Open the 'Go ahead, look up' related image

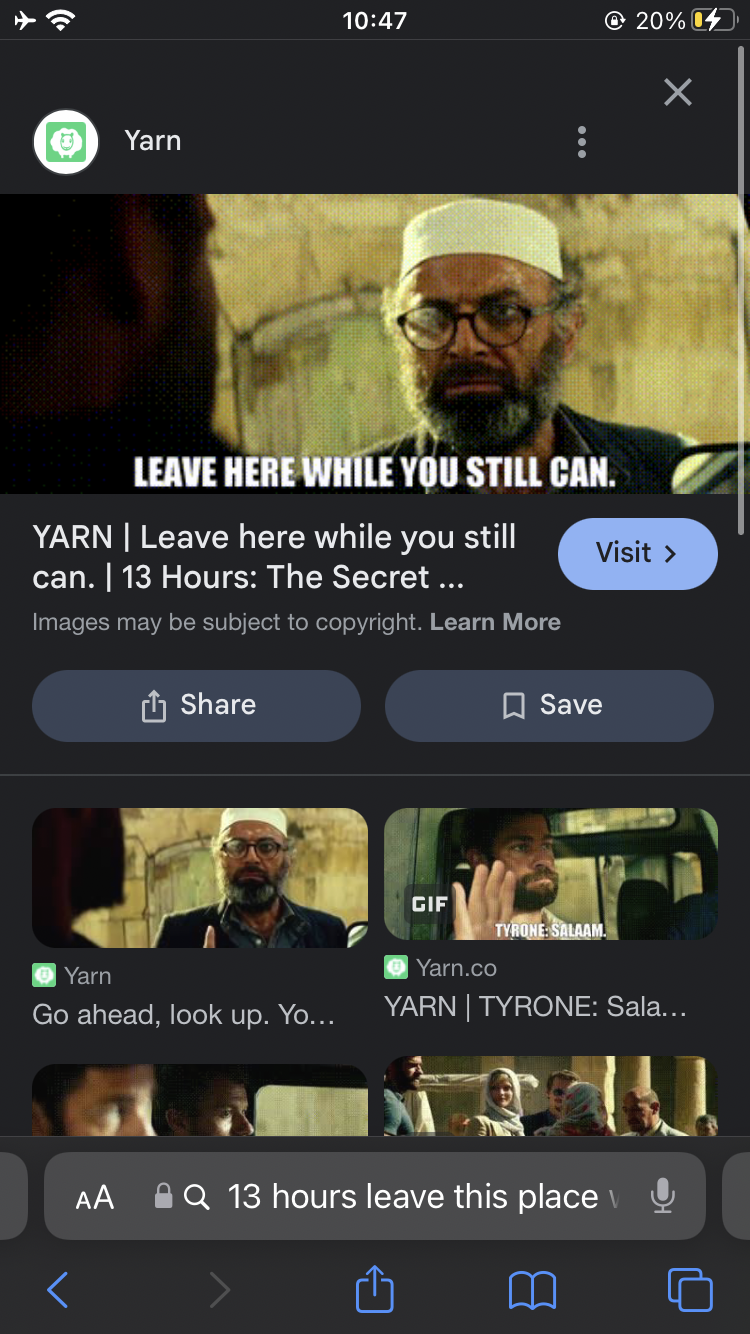pyautogui.click(x=200, y=878)
